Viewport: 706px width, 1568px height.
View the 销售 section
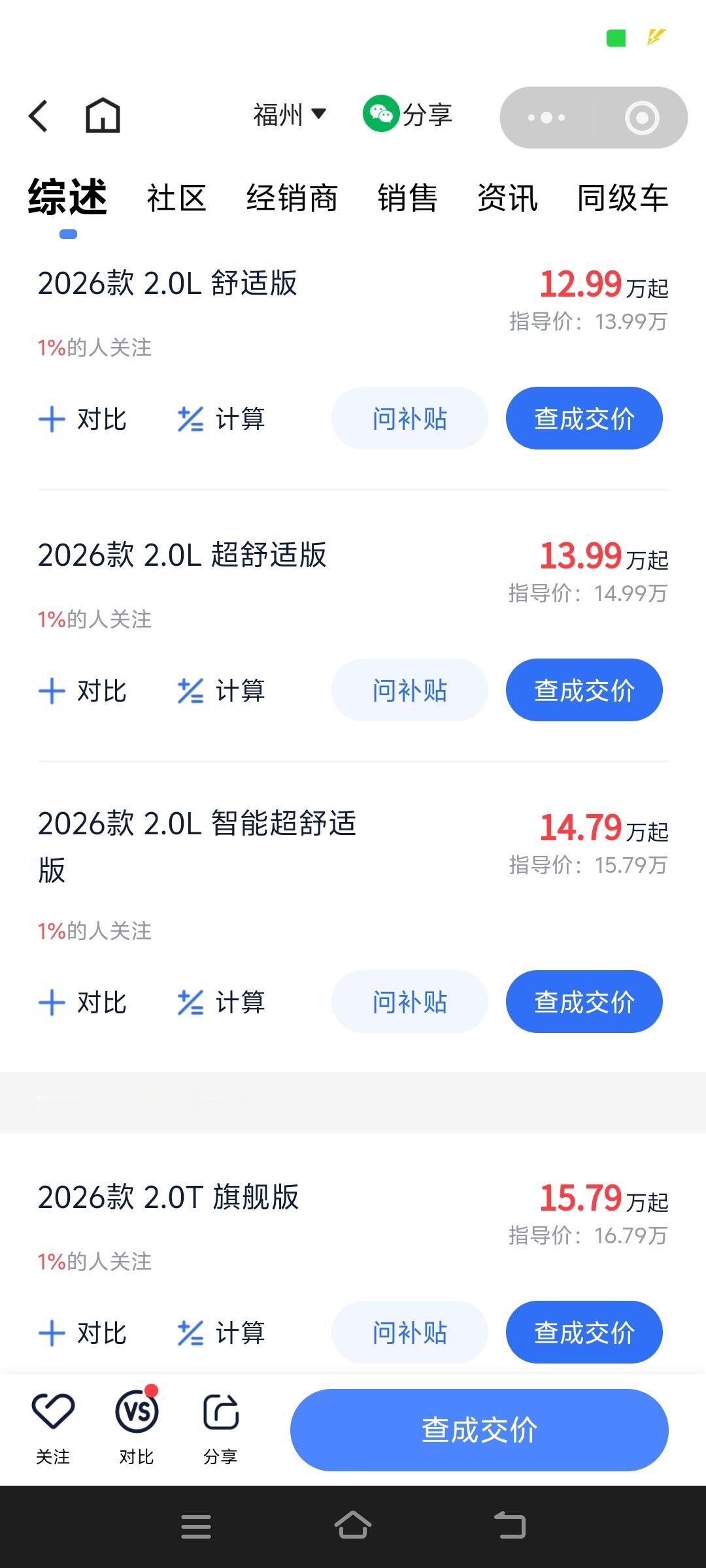pos(407,199)
